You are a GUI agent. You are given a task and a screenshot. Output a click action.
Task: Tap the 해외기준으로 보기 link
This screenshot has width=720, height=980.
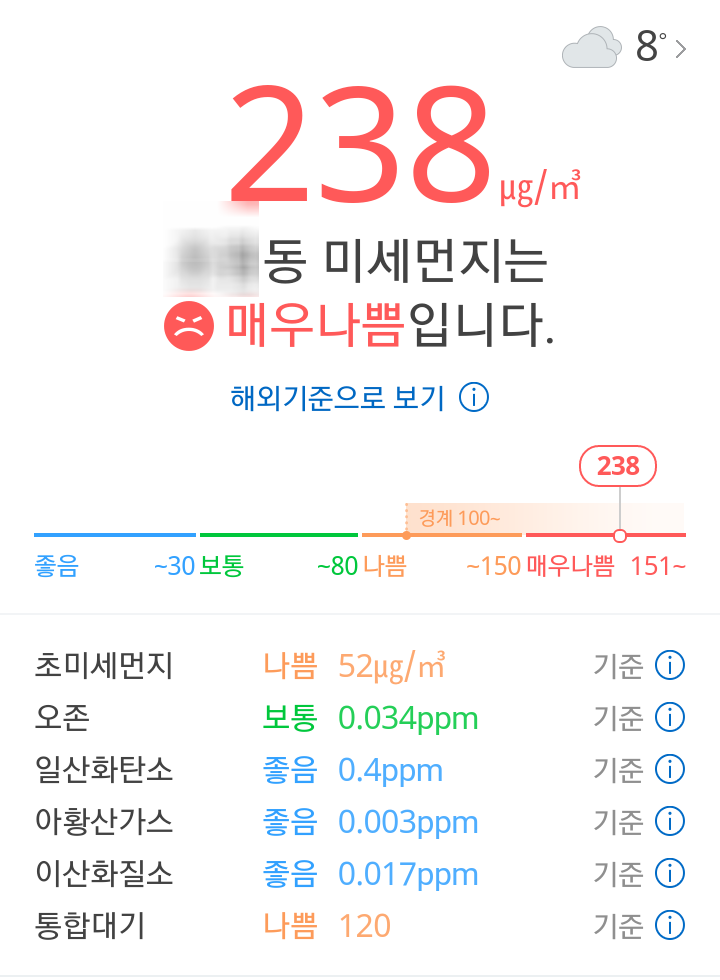click(337, 398)
